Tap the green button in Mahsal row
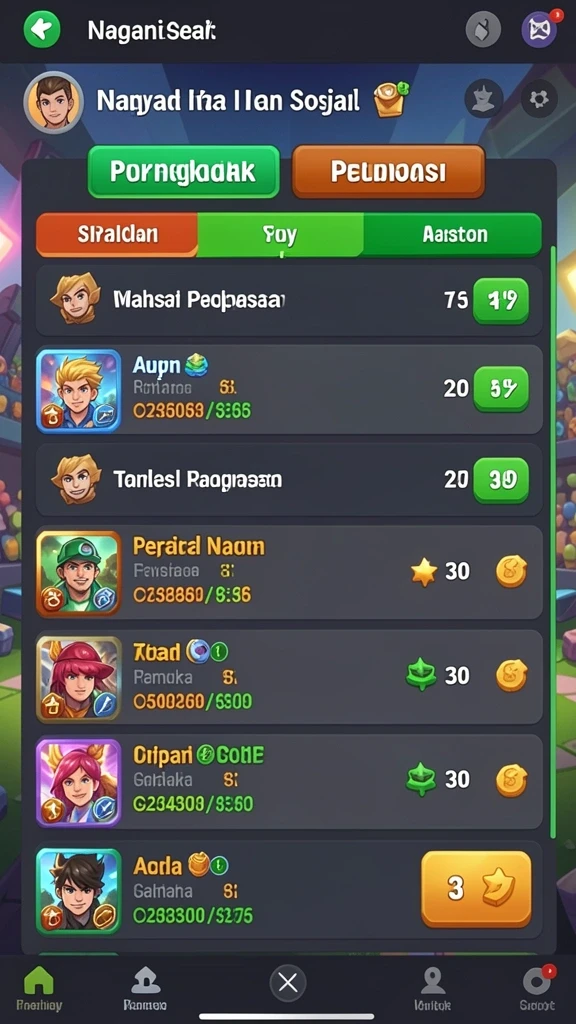This screenshot has height=1024, width=576. (501, 300)
